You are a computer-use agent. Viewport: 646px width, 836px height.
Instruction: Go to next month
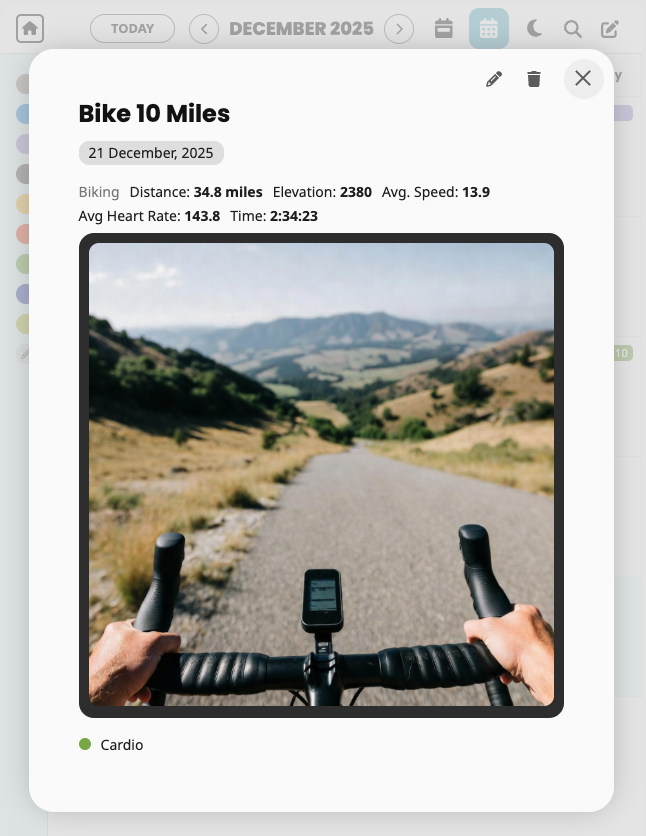399,29
